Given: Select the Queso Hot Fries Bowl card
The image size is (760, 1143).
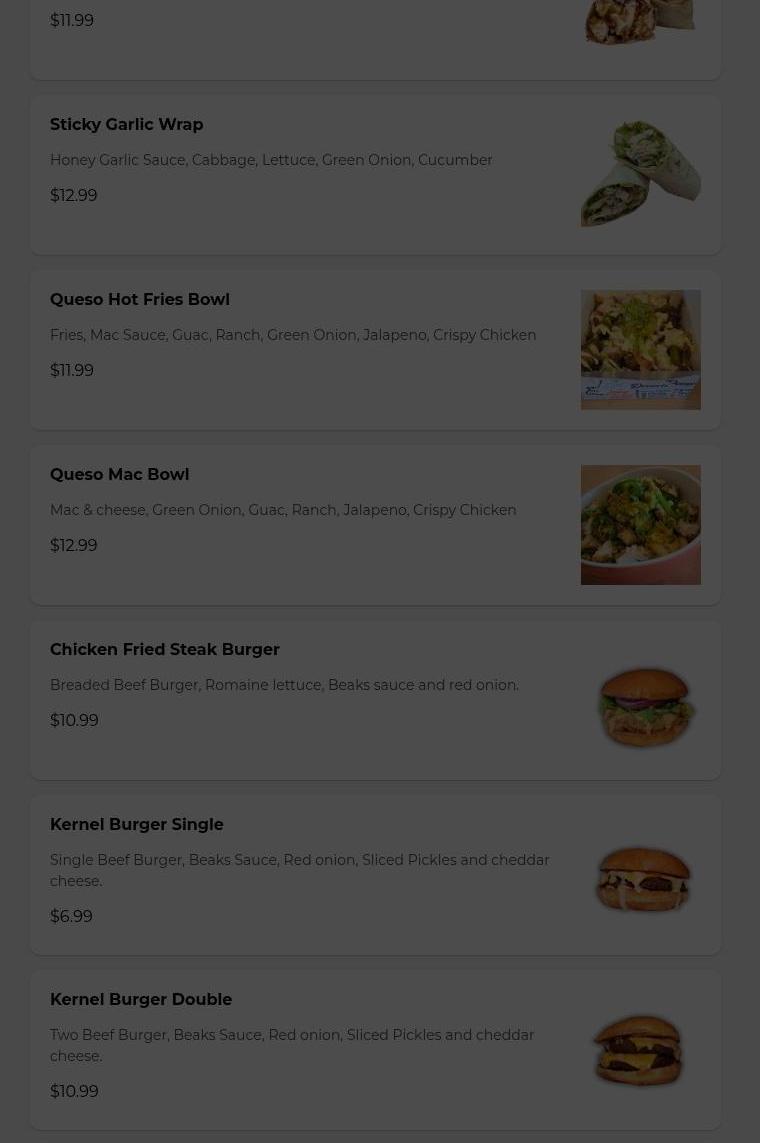Looking at the screenshot, I should click(x=375, y=350).
